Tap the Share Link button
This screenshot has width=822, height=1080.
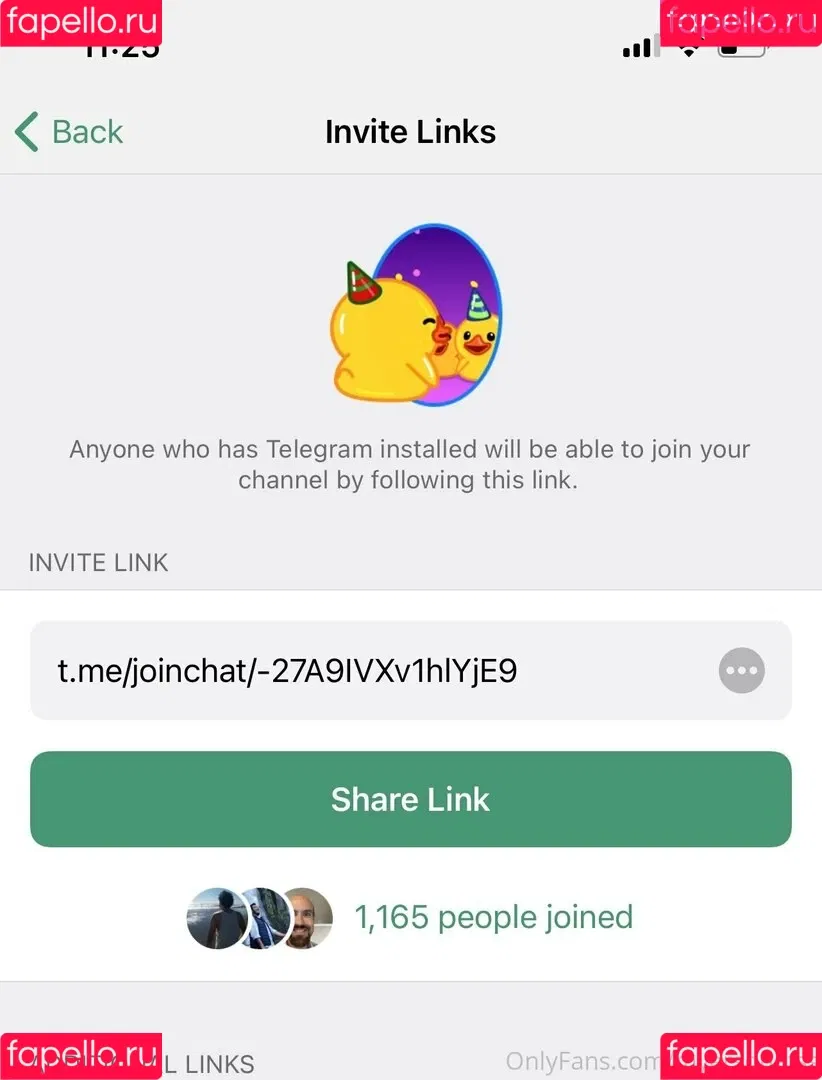point(410,799)
